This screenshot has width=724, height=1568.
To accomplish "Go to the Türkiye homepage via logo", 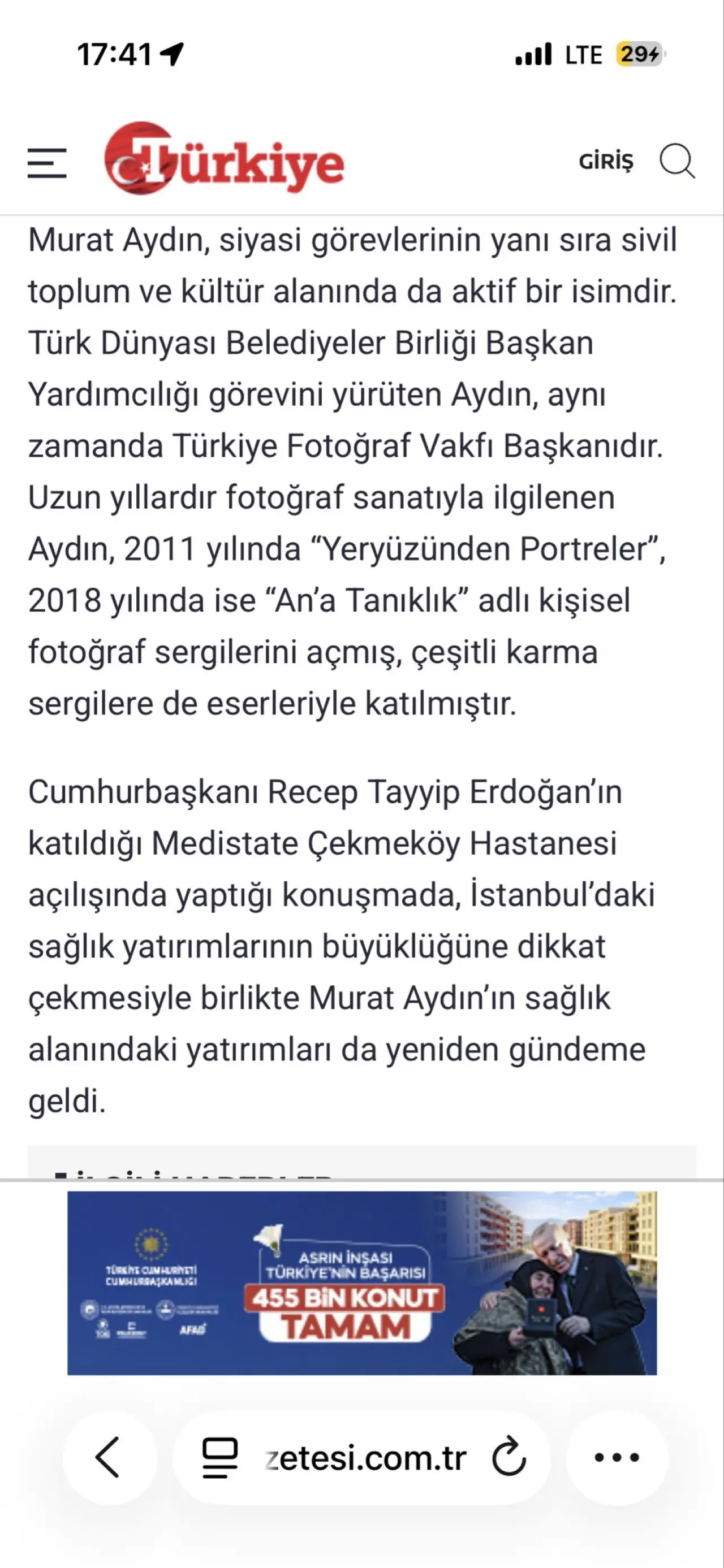I will click(224, 159).
